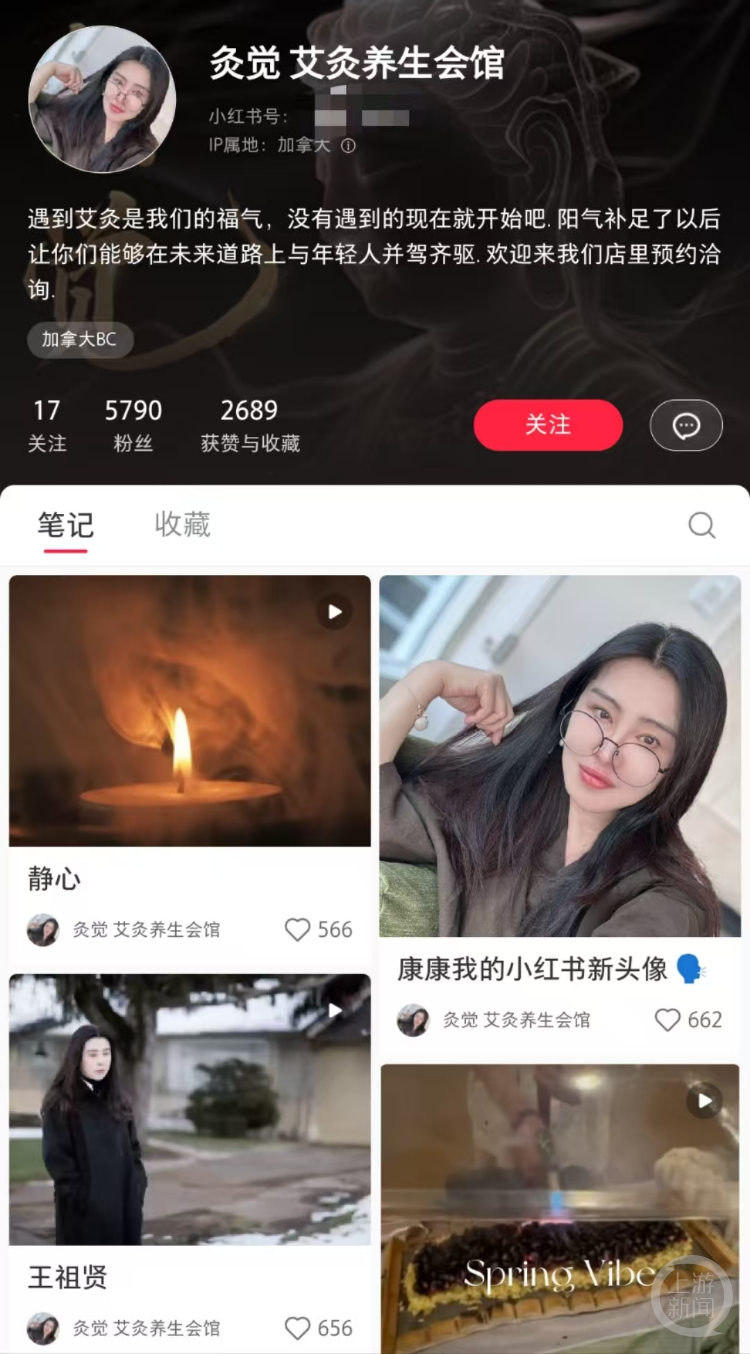Open the 加拿大BC location tag
This screenshot has height=1354, width=750.
coord(80,340)
